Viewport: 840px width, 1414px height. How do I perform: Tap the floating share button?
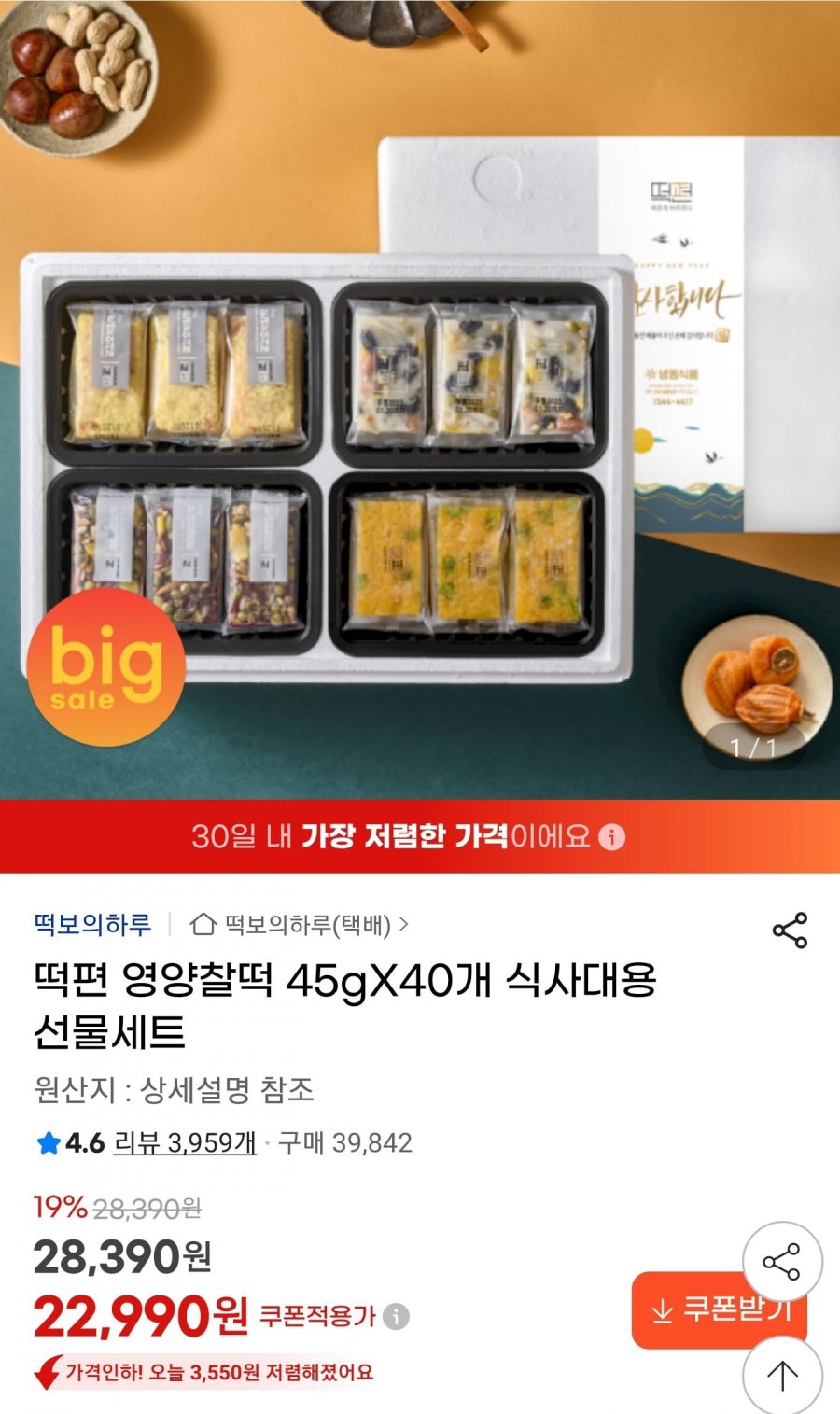pyautogui.click(x=782, y=1261)
